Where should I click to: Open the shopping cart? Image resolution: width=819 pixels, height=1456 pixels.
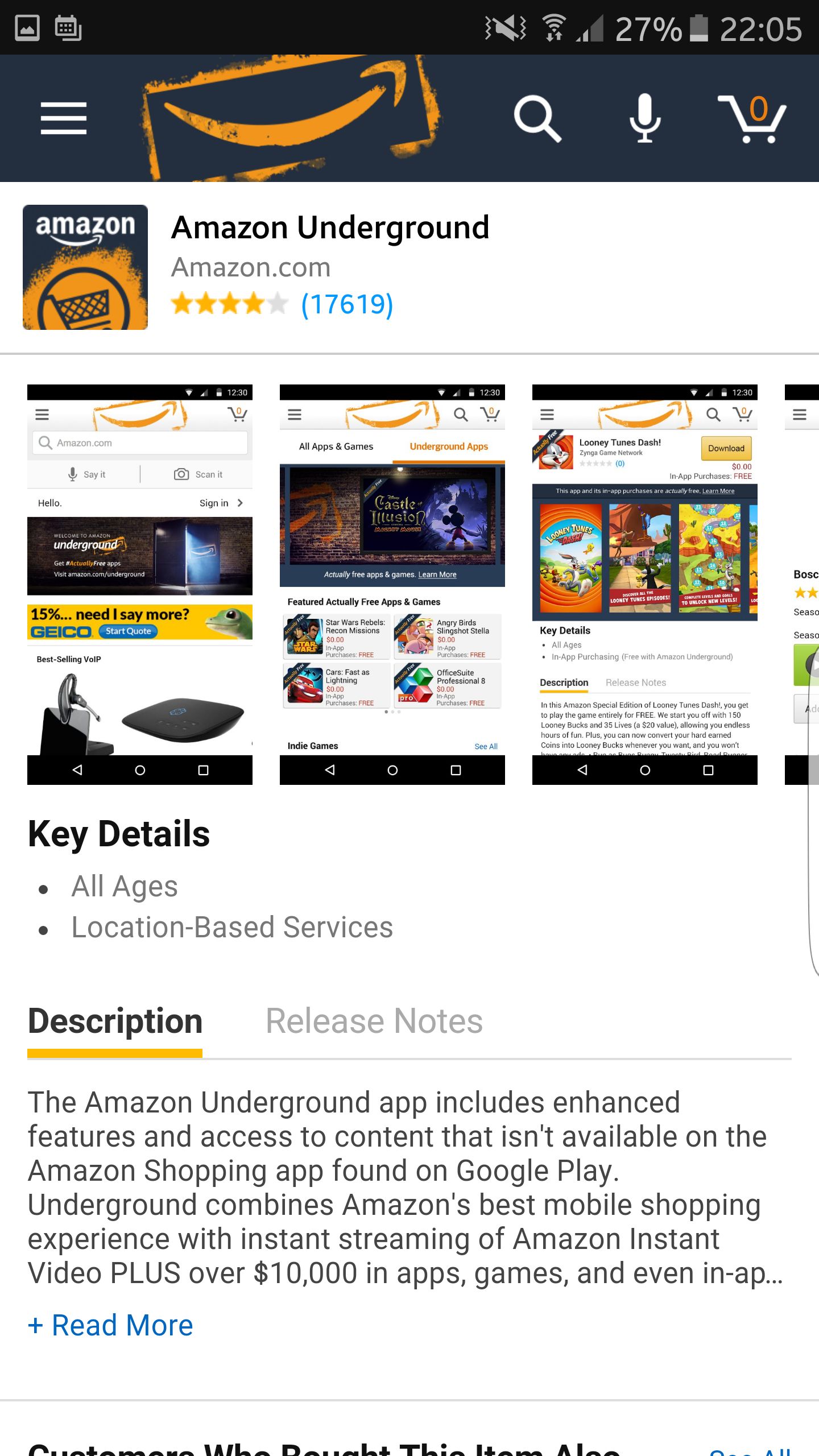753,118
